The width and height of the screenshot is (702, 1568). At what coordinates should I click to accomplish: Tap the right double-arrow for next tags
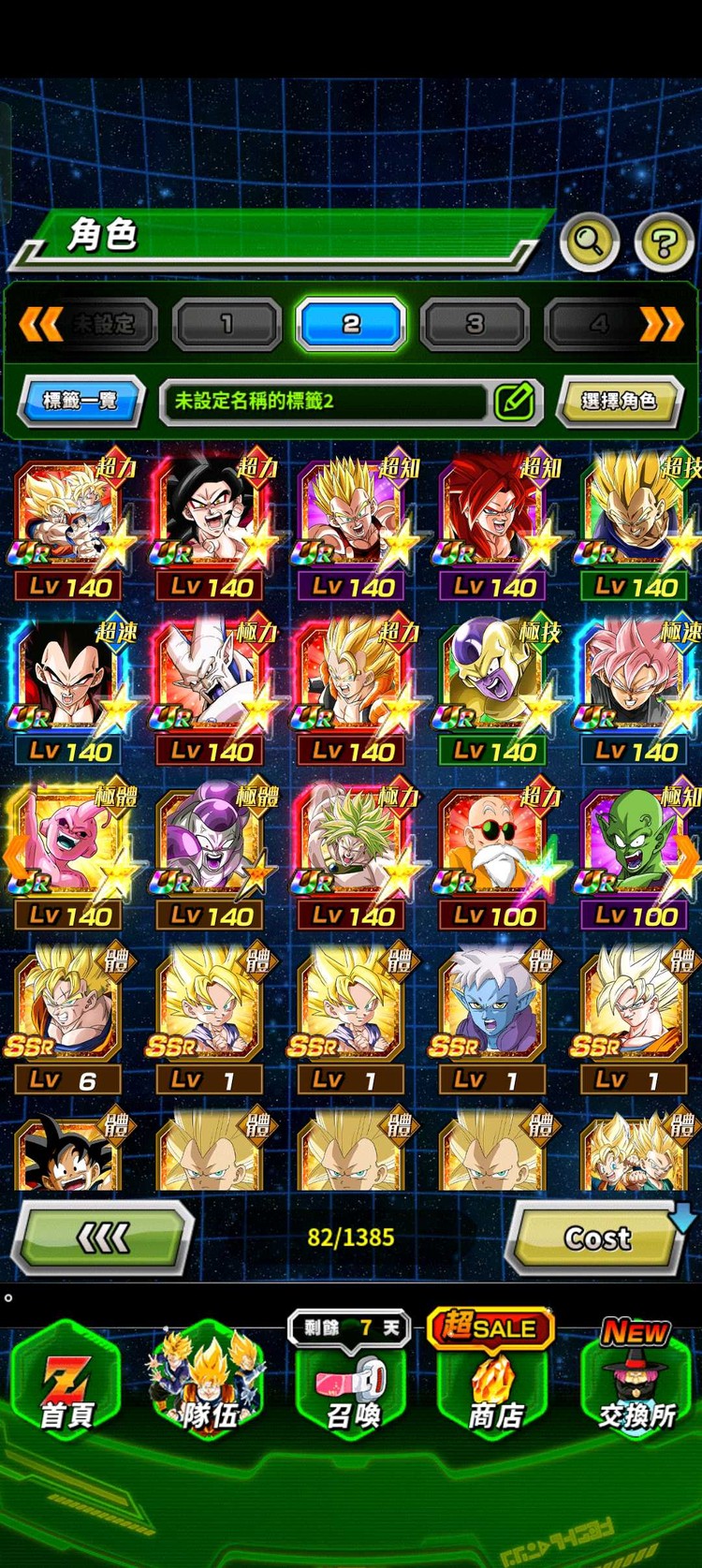tap(661, 324)
